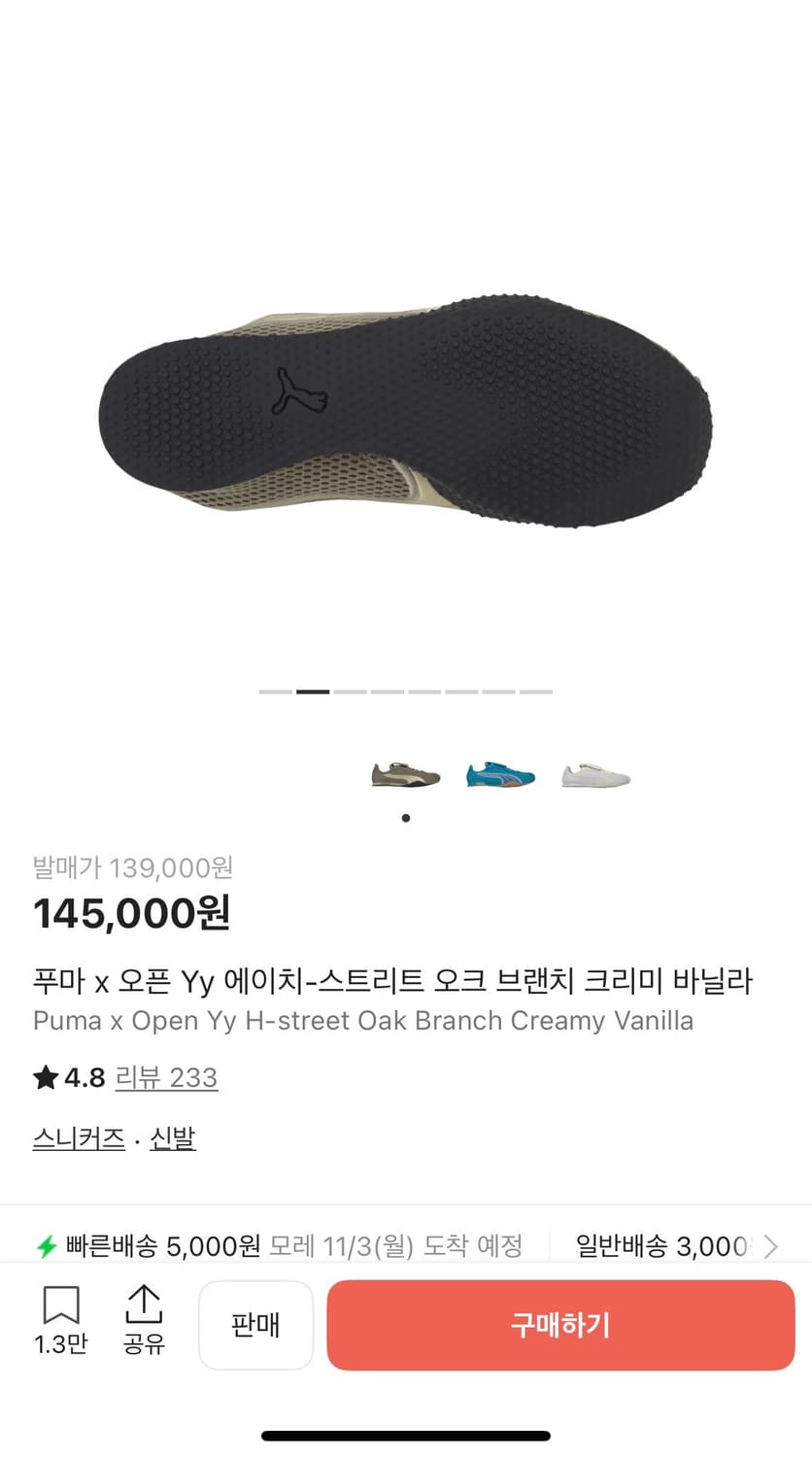This screenshot has width=812, height=1457.
Task: Open the 스니커즈 category link
Action: pyautogui.click(x=78, y=1138)
